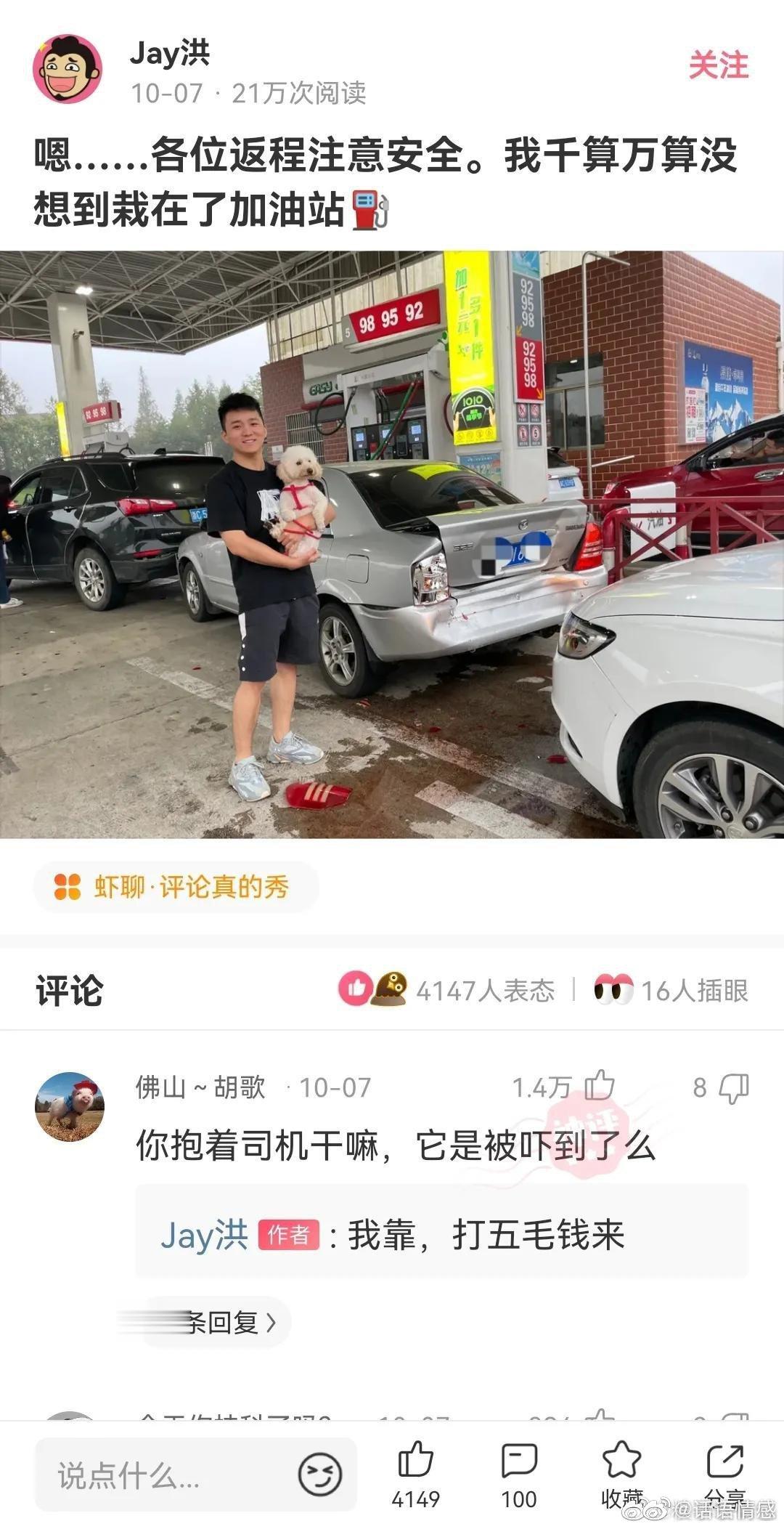Open the 虾聊·评论真的秀 topic chip
Image resolution: width=784 pixels, height=1529 pixels.
[176, 887]
